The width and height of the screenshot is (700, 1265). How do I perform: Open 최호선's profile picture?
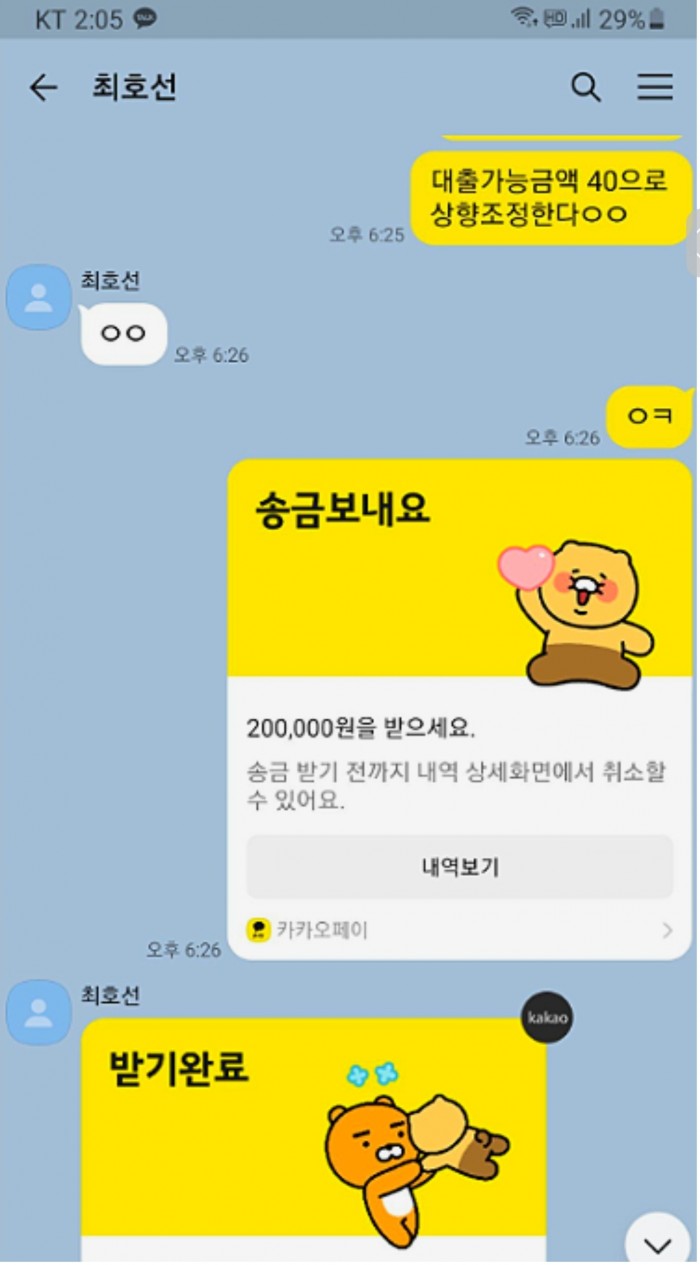click(x=39, y=297)
